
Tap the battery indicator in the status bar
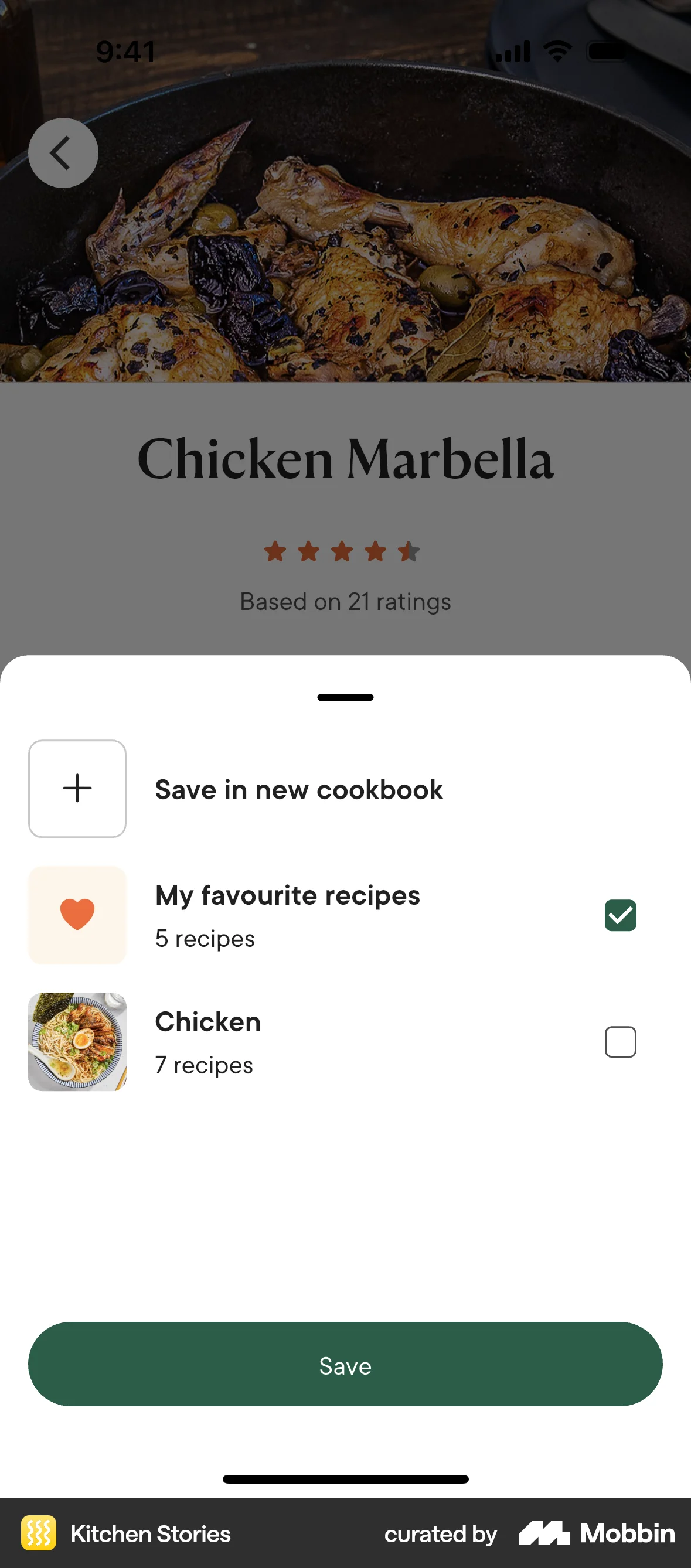coord(605,51)
